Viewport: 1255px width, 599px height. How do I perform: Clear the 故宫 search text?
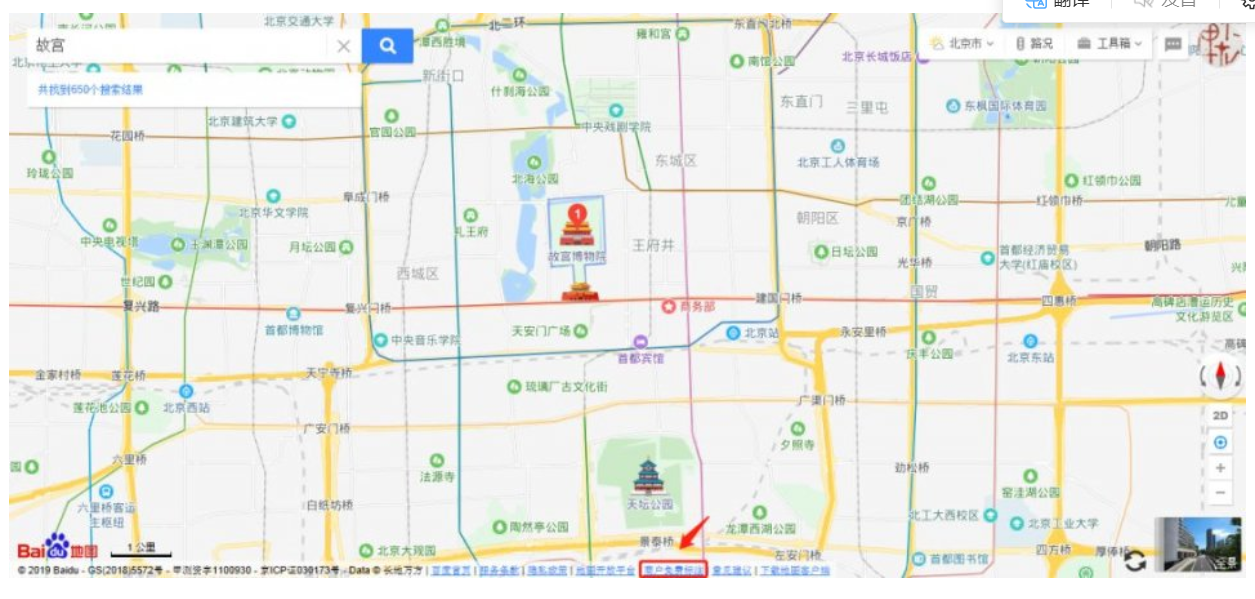(343, 46)
